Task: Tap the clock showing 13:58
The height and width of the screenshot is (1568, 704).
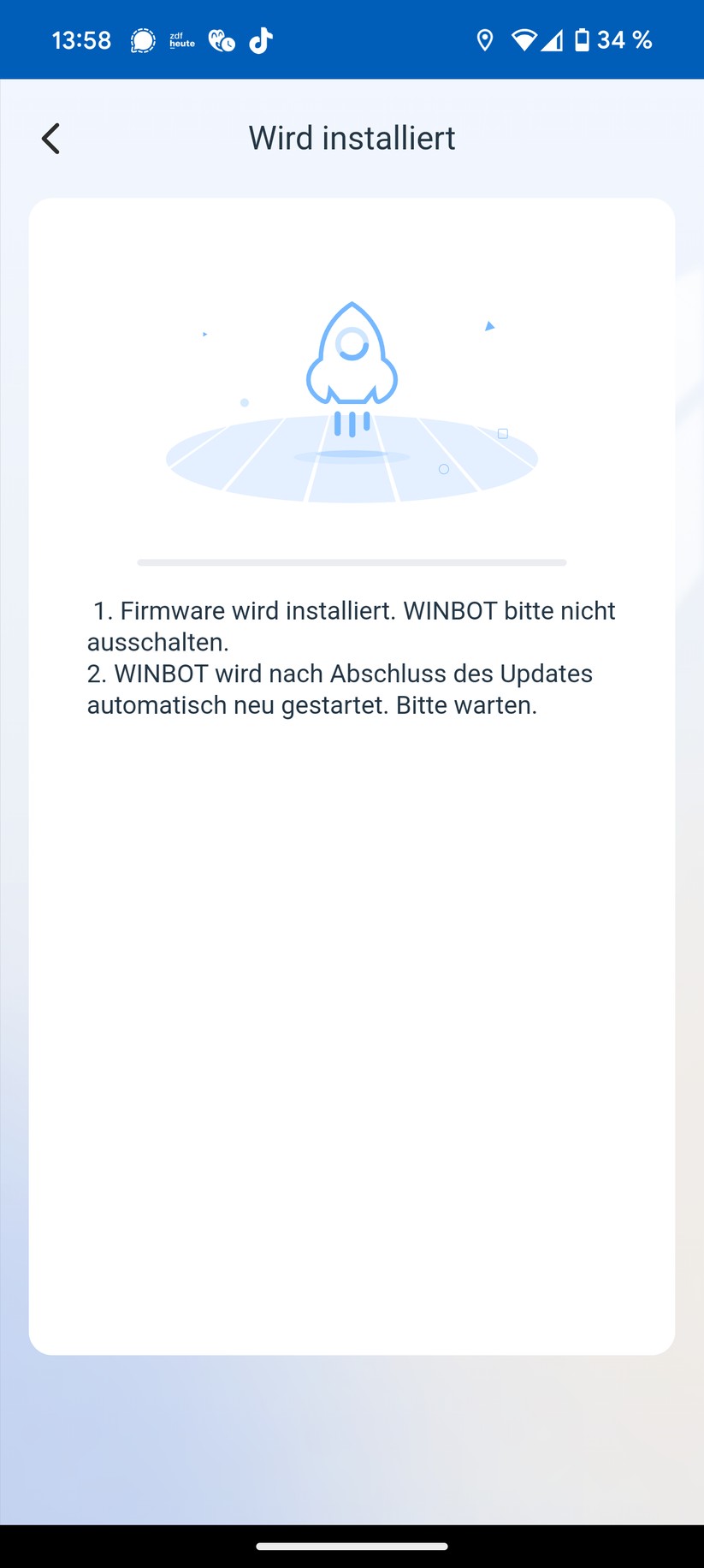Action: pyautogui.click(x=81, y=39)
